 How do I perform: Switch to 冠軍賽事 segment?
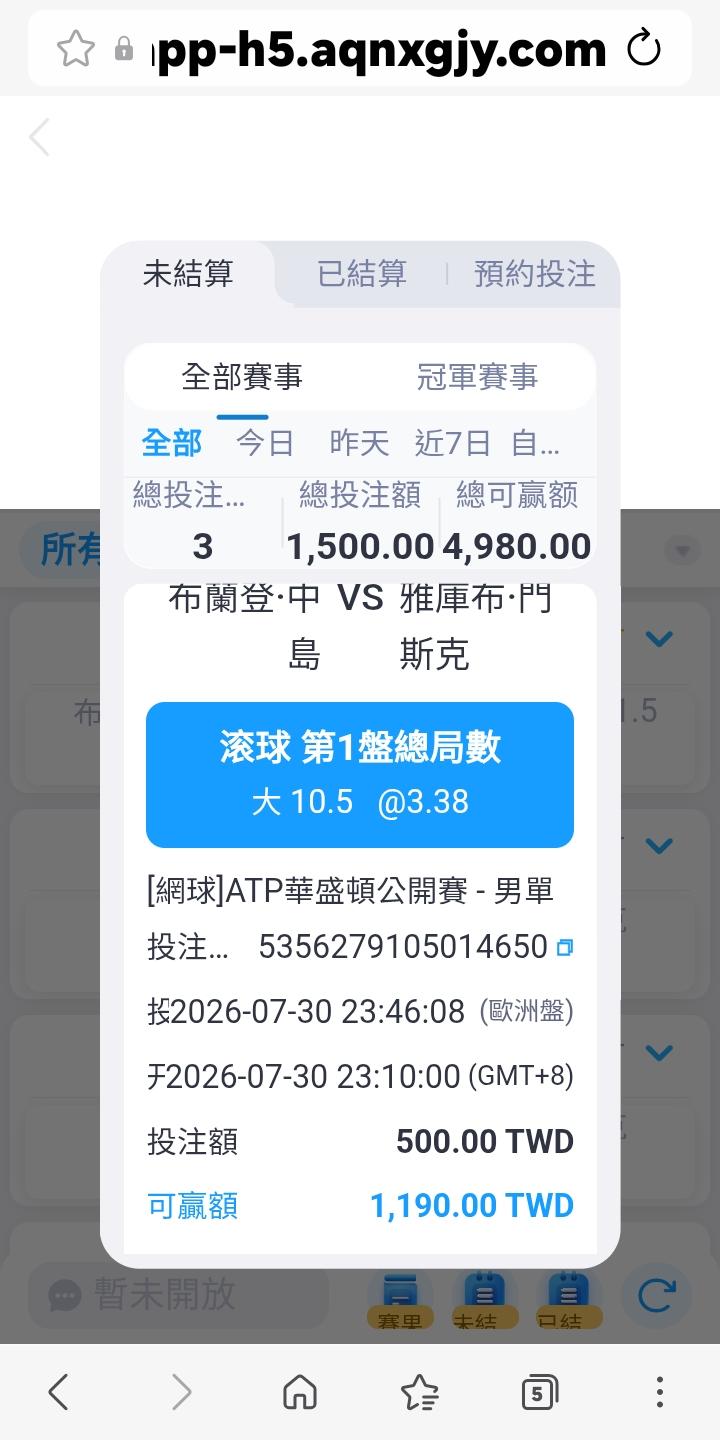pyautogui.click(x=477, y=377)
